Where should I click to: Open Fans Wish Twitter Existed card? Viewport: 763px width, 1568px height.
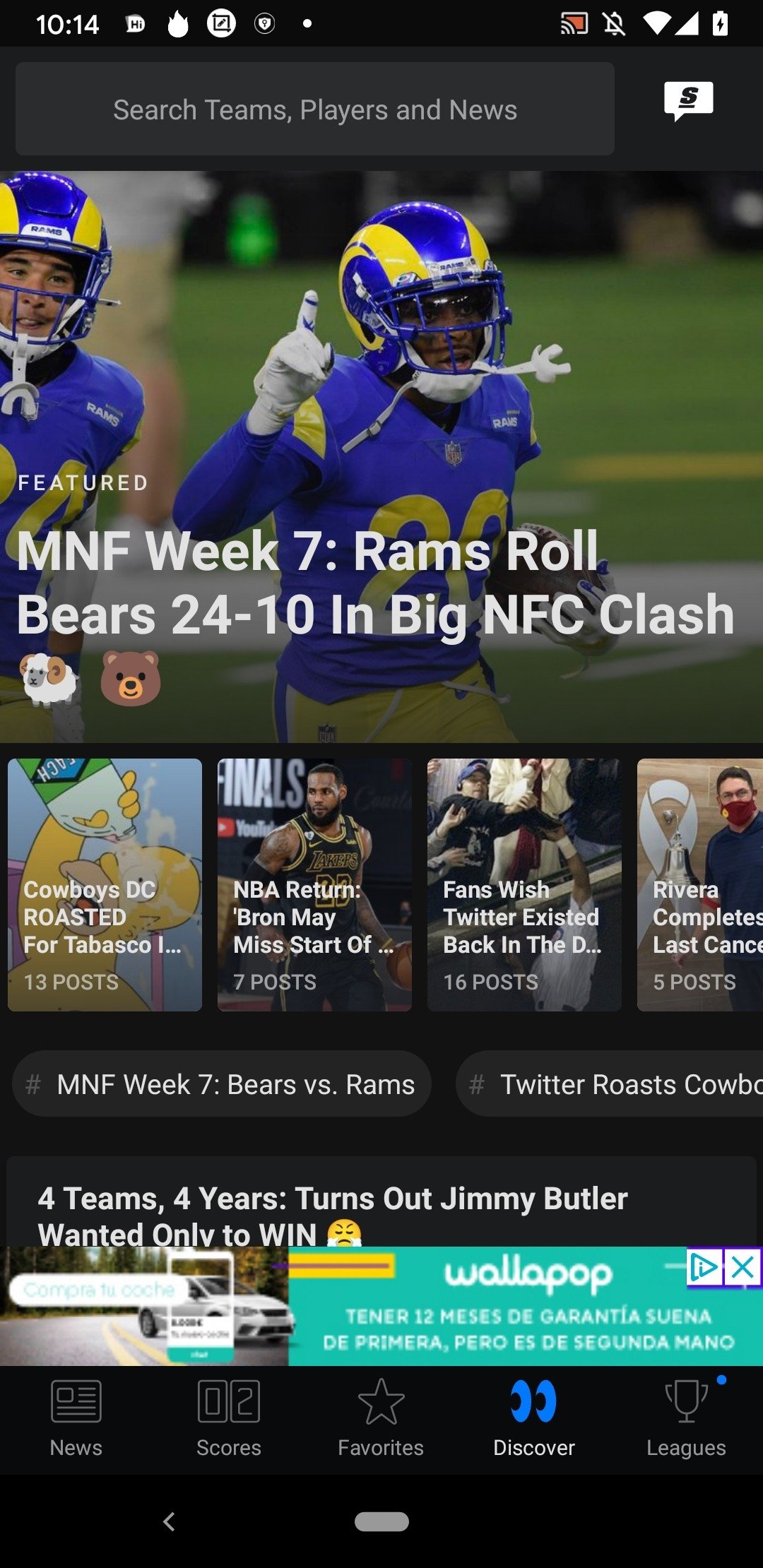click(524, 884)
